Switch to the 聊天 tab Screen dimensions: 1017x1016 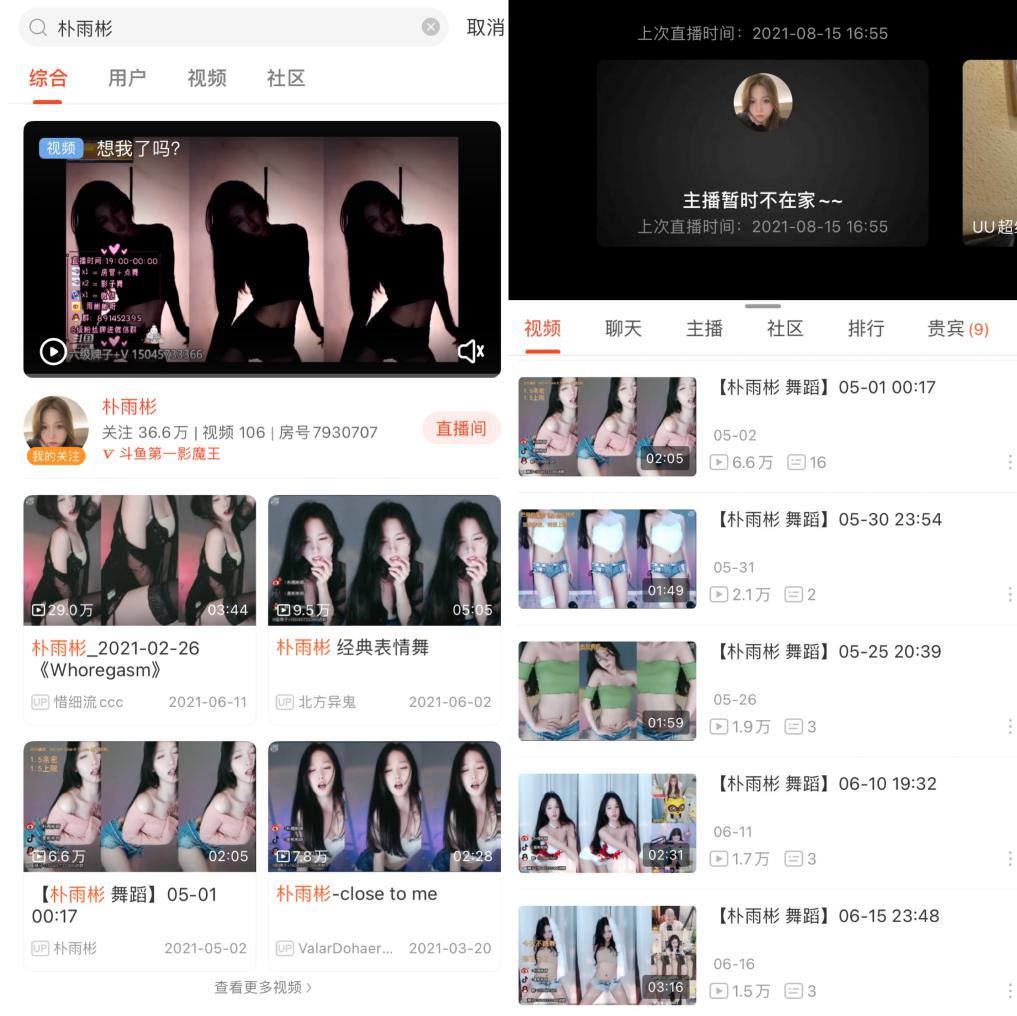pos(623,328)
